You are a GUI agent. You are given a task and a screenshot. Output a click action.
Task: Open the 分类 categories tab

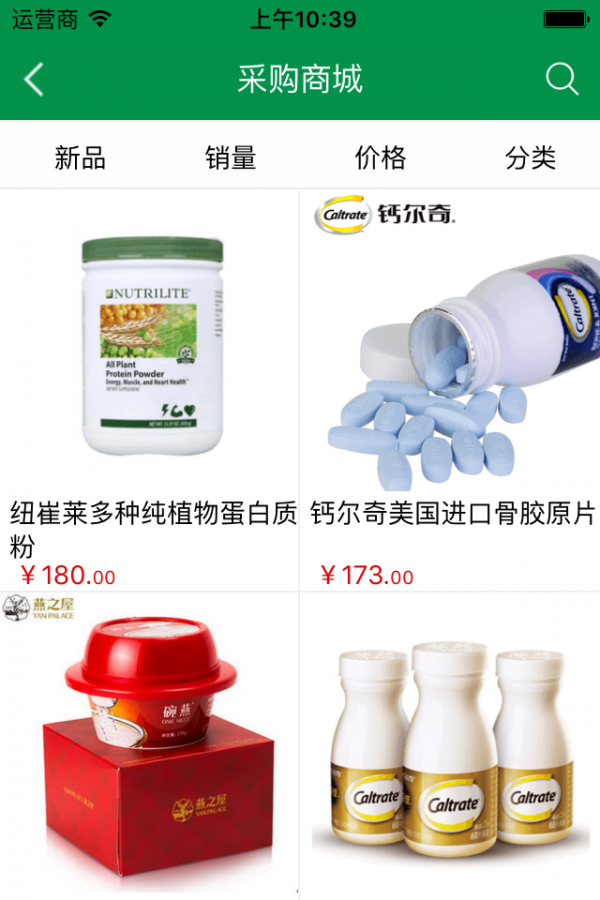pos(530,157)
